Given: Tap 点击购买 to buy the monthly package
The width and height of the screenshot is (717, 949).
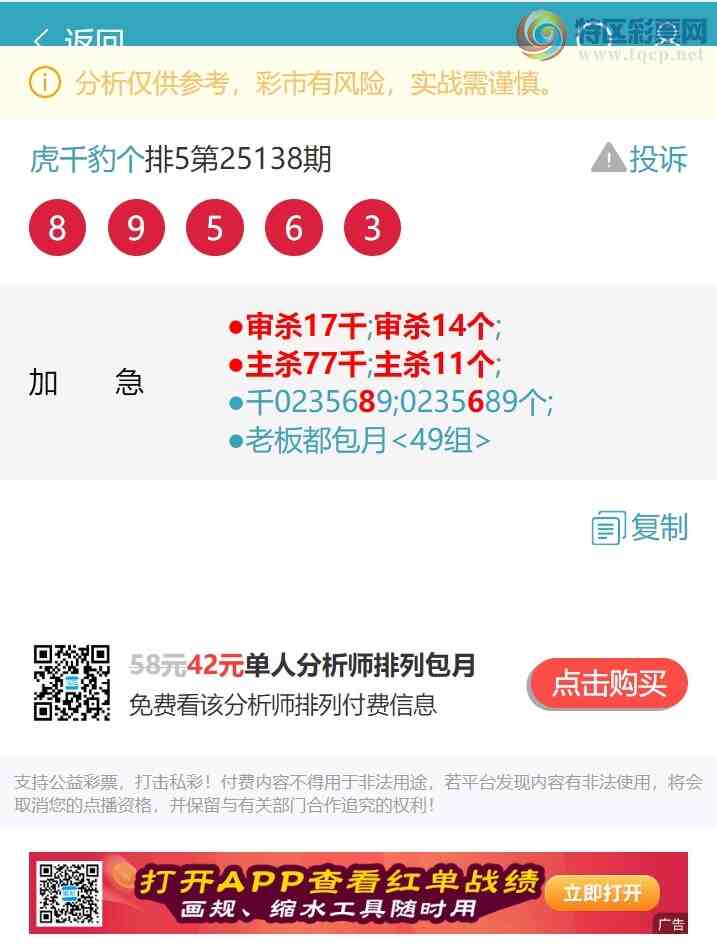Looking at the screenshot, I should tap(608, 684).
